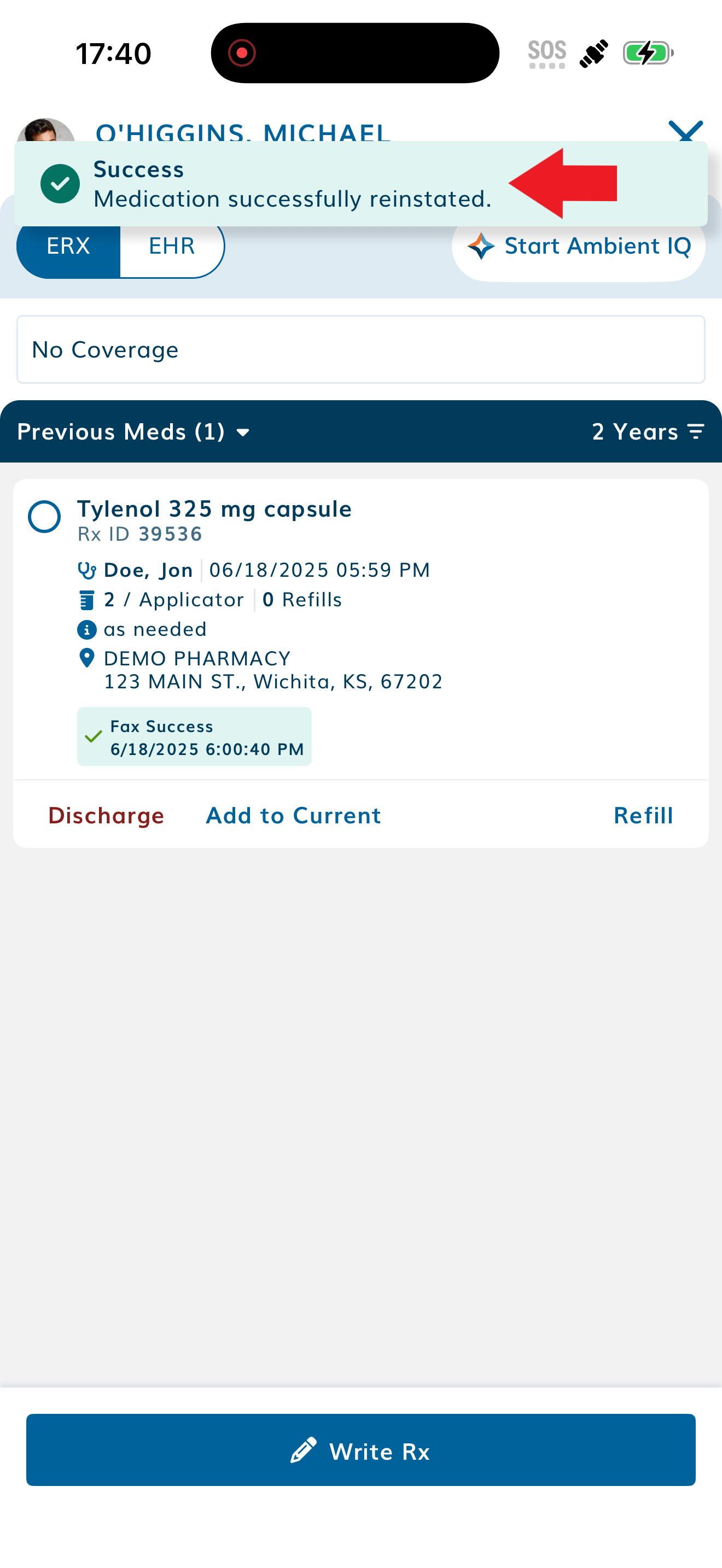Click the prescriber stethoscope icon

(87, 570)
